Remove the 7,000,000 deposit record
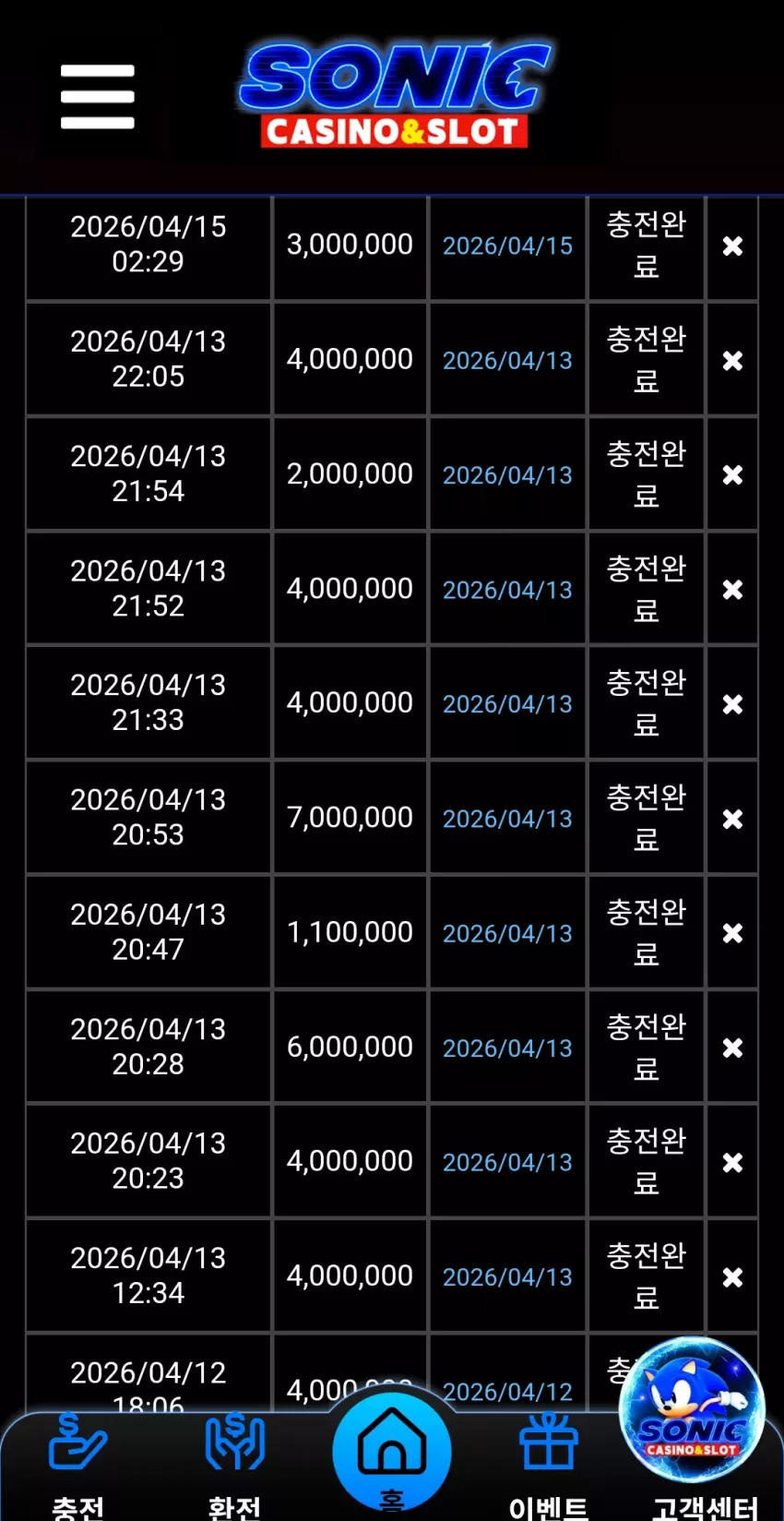The height and width of the screenshot is (1521, 784). [x=732, y=819]
